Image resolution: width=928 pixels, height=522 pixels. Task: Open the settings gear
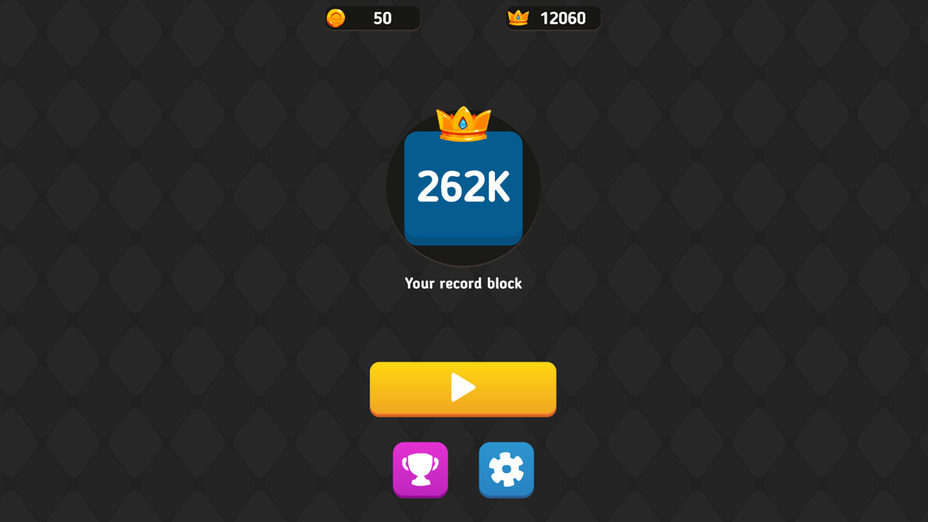(506, 469)
